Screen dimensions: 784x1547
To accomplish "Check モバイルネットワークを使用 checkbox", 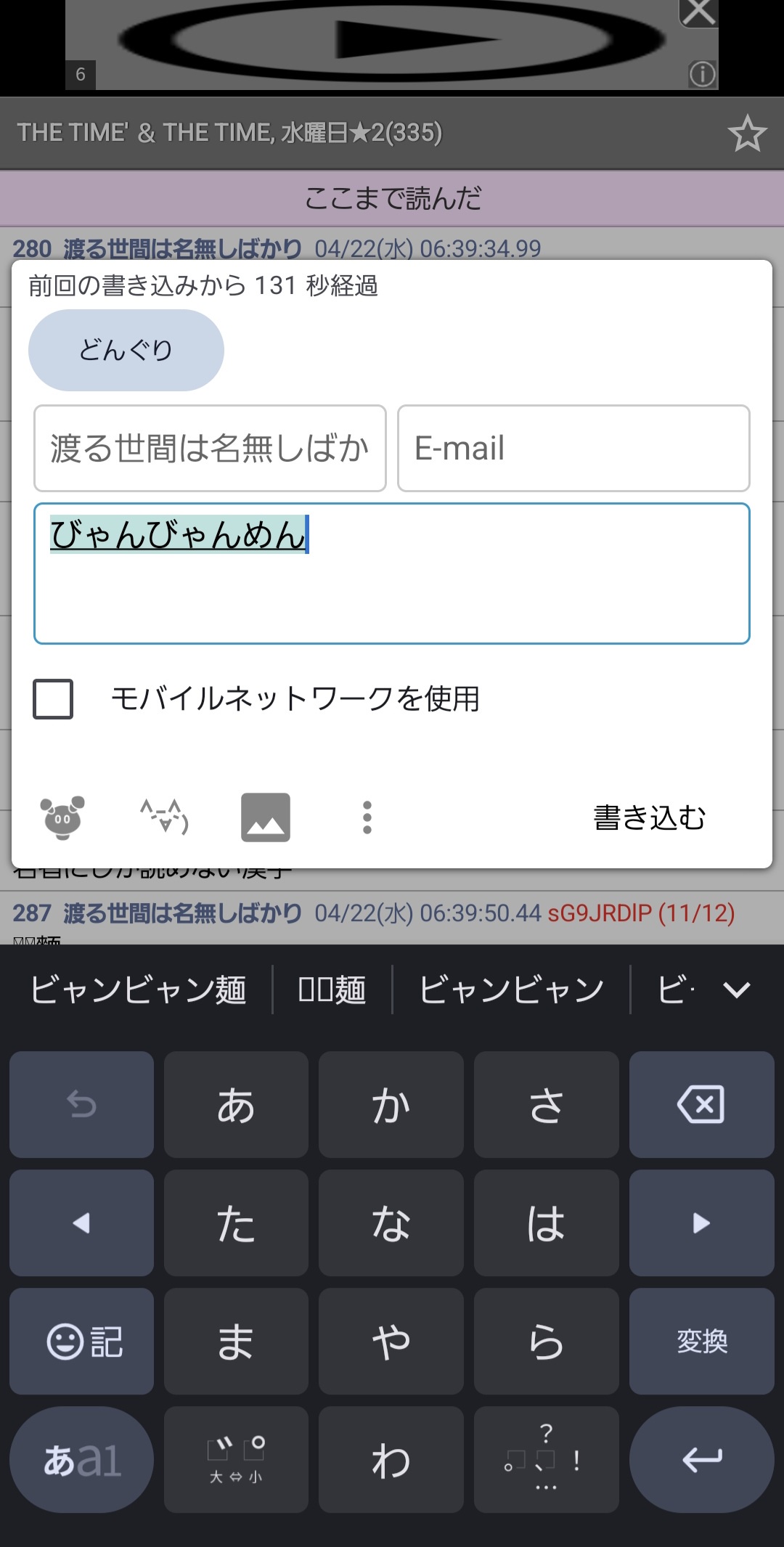I will click(53, 699).
